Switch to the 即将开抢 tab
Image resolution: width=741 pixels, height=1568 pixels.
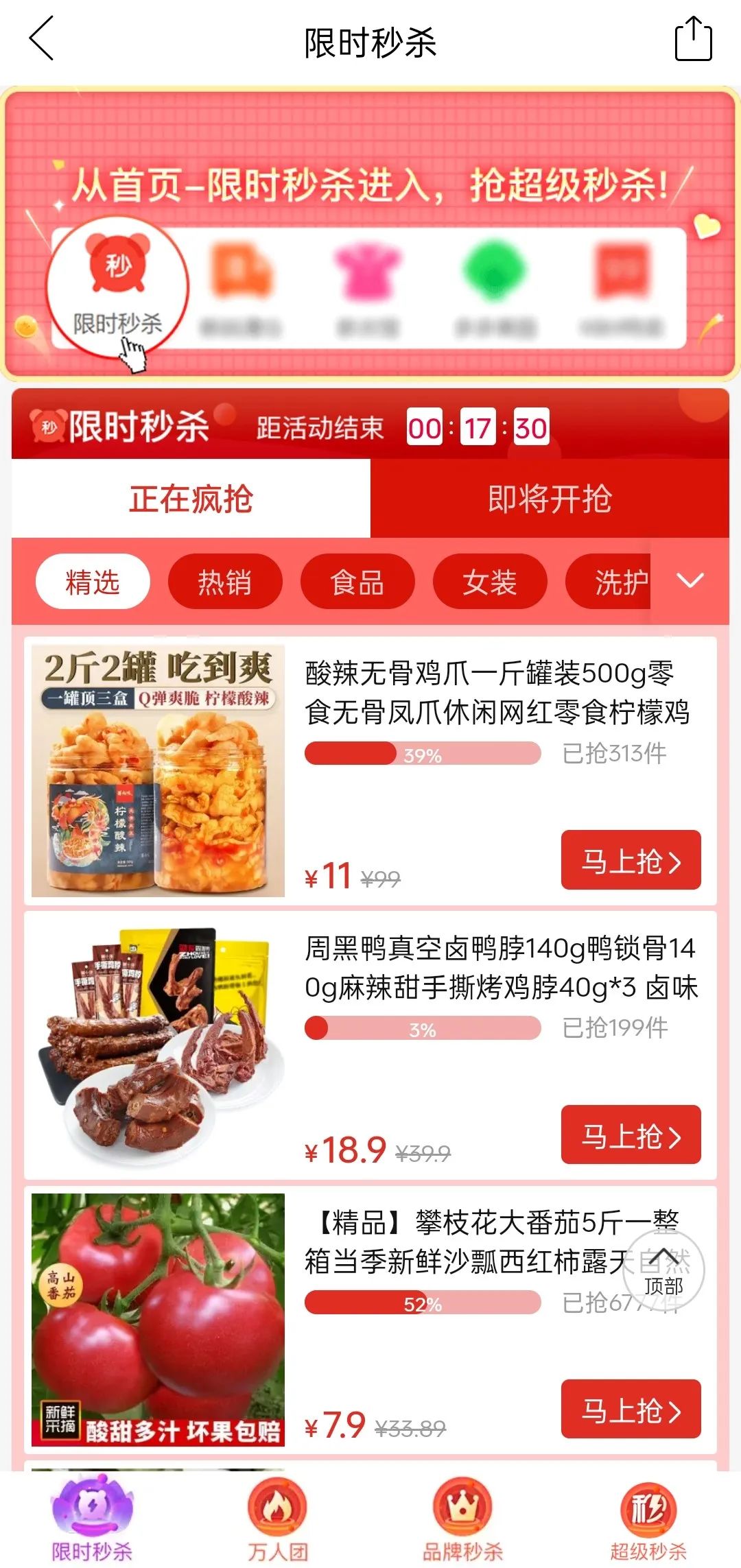click(552, 500)
